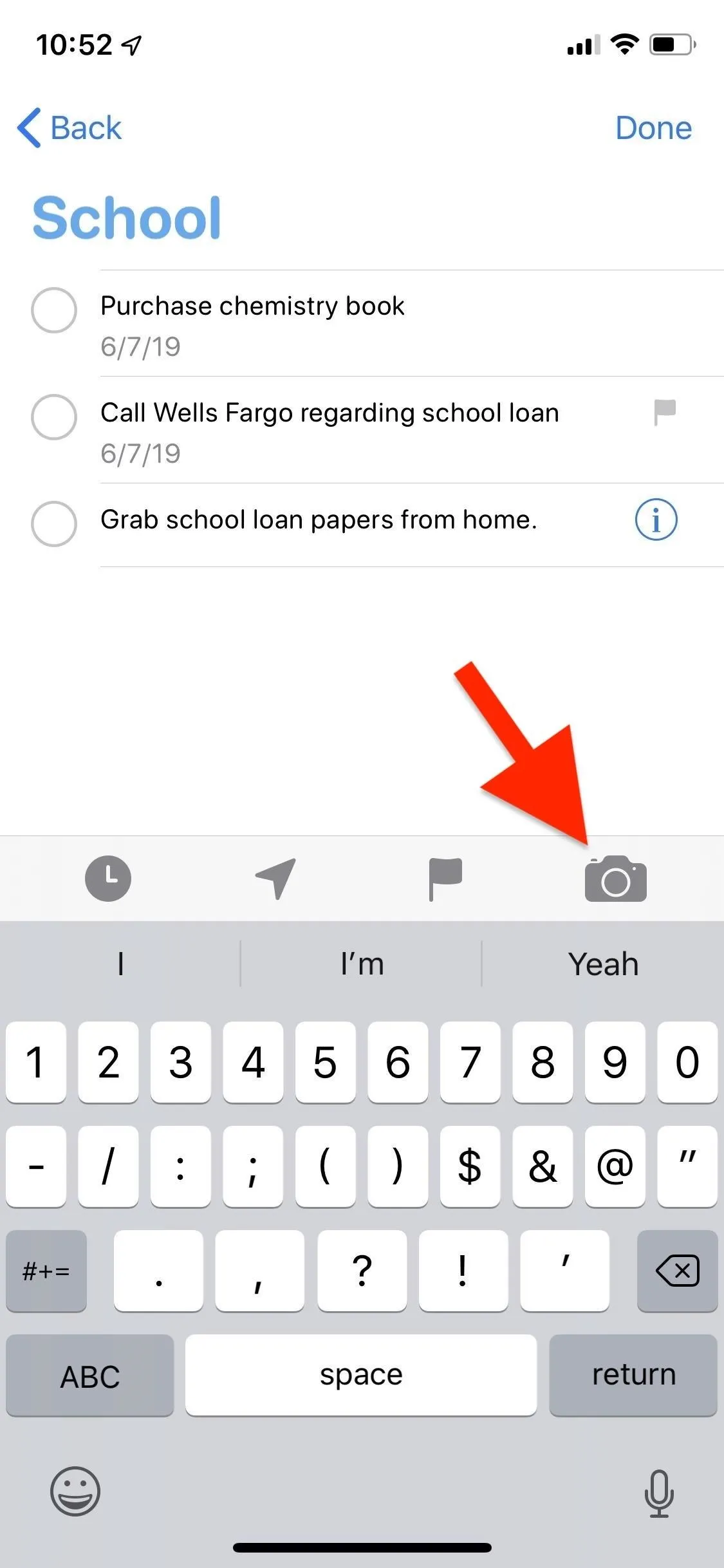Pick the "I'm" keyboard suggestion

point(362,964)
